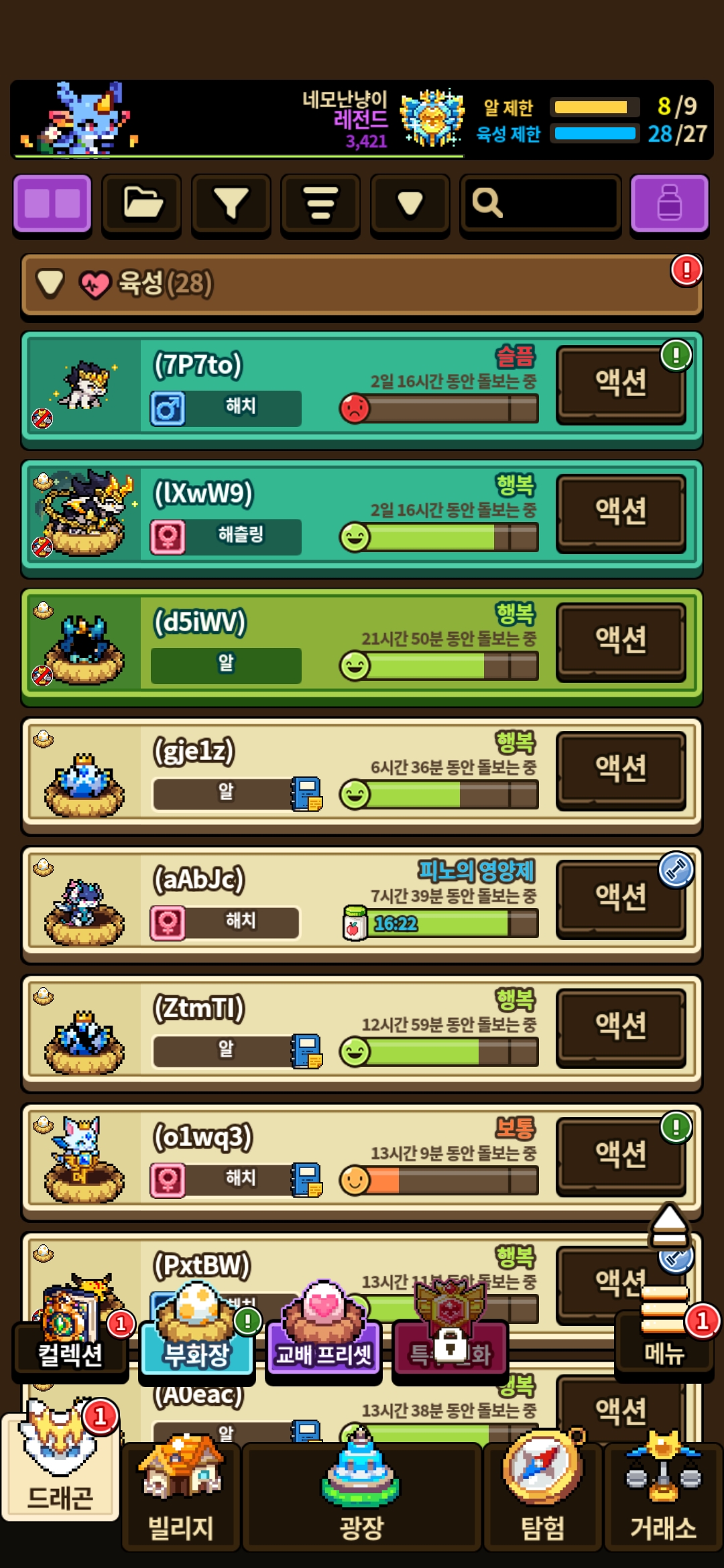Viewport: 724px width, 1568px height.
Task: Tap 액션 for dragon (7P7to)
Action: pos(621,383)
